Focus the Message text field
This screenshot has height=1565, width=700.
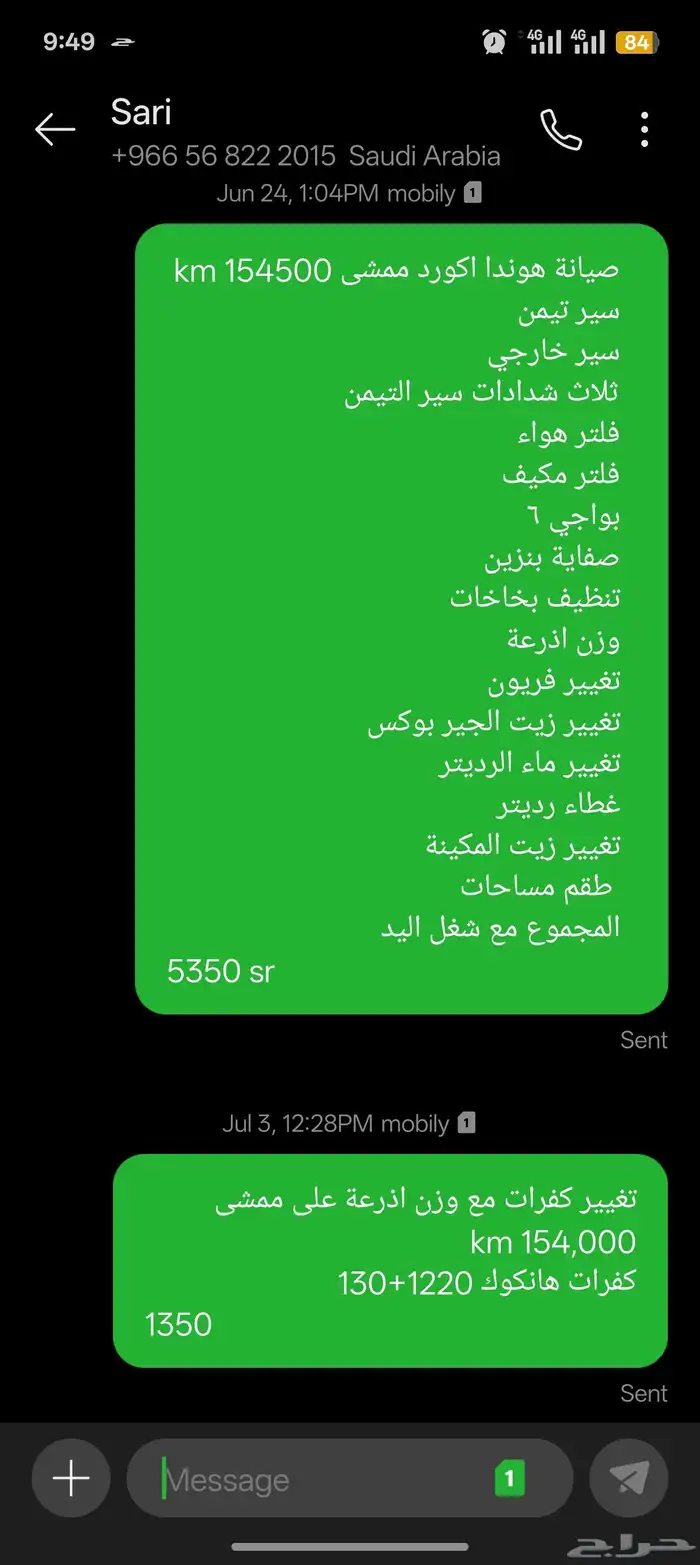pos(320,1479)
